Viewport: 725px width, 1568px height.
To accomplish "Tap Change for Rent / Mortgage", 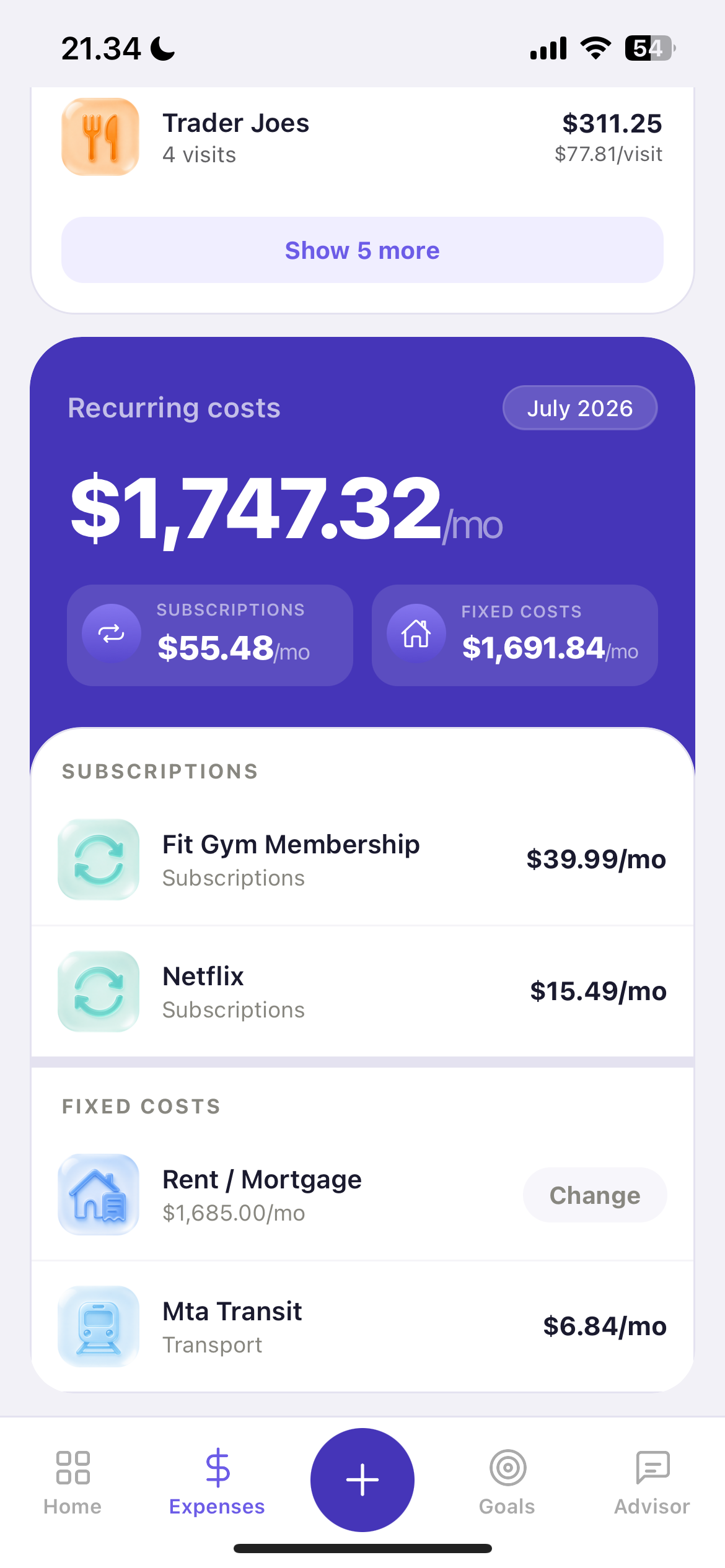I will pyautogui.click(x=595, y=1195).
